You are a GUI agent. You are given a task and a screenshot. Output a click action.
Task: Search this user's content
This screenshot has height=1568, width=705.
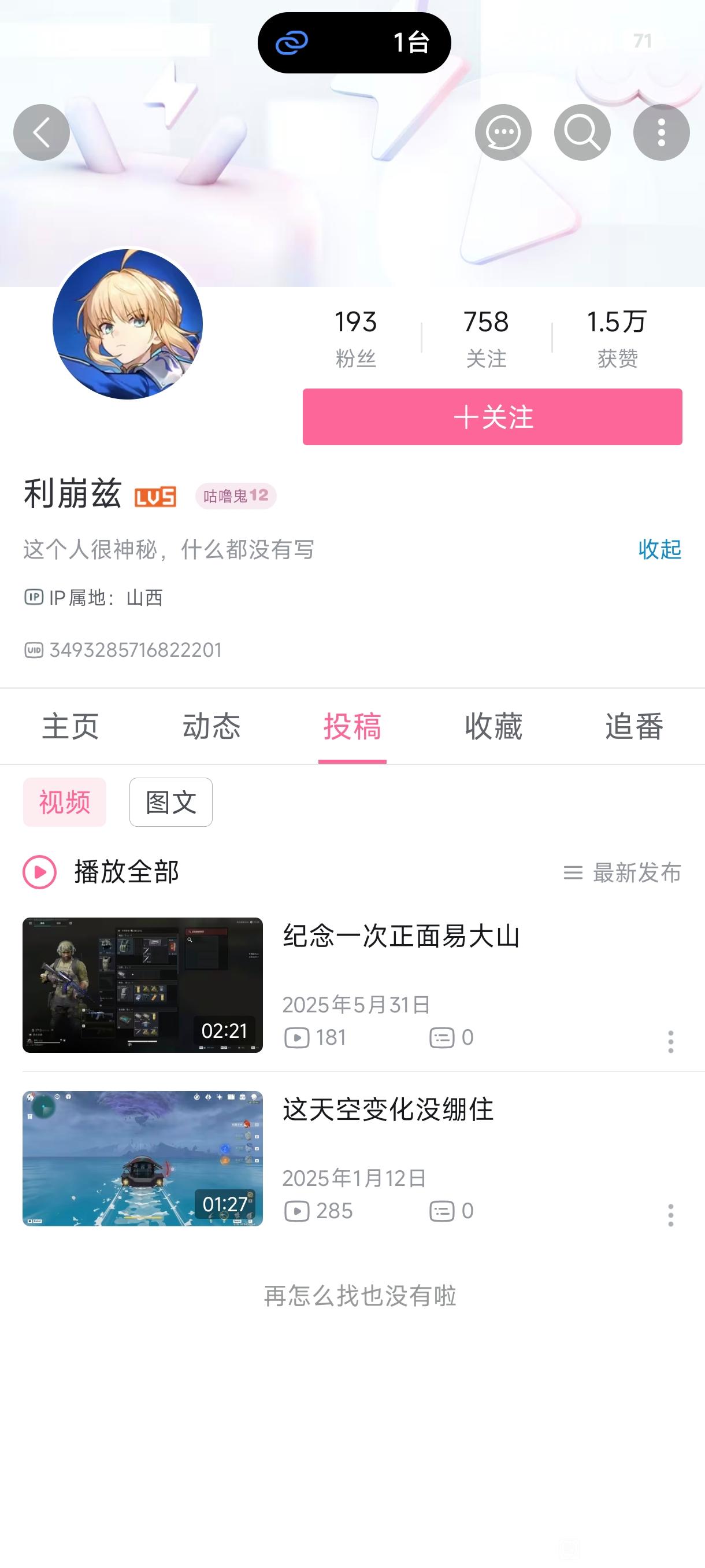581,132
